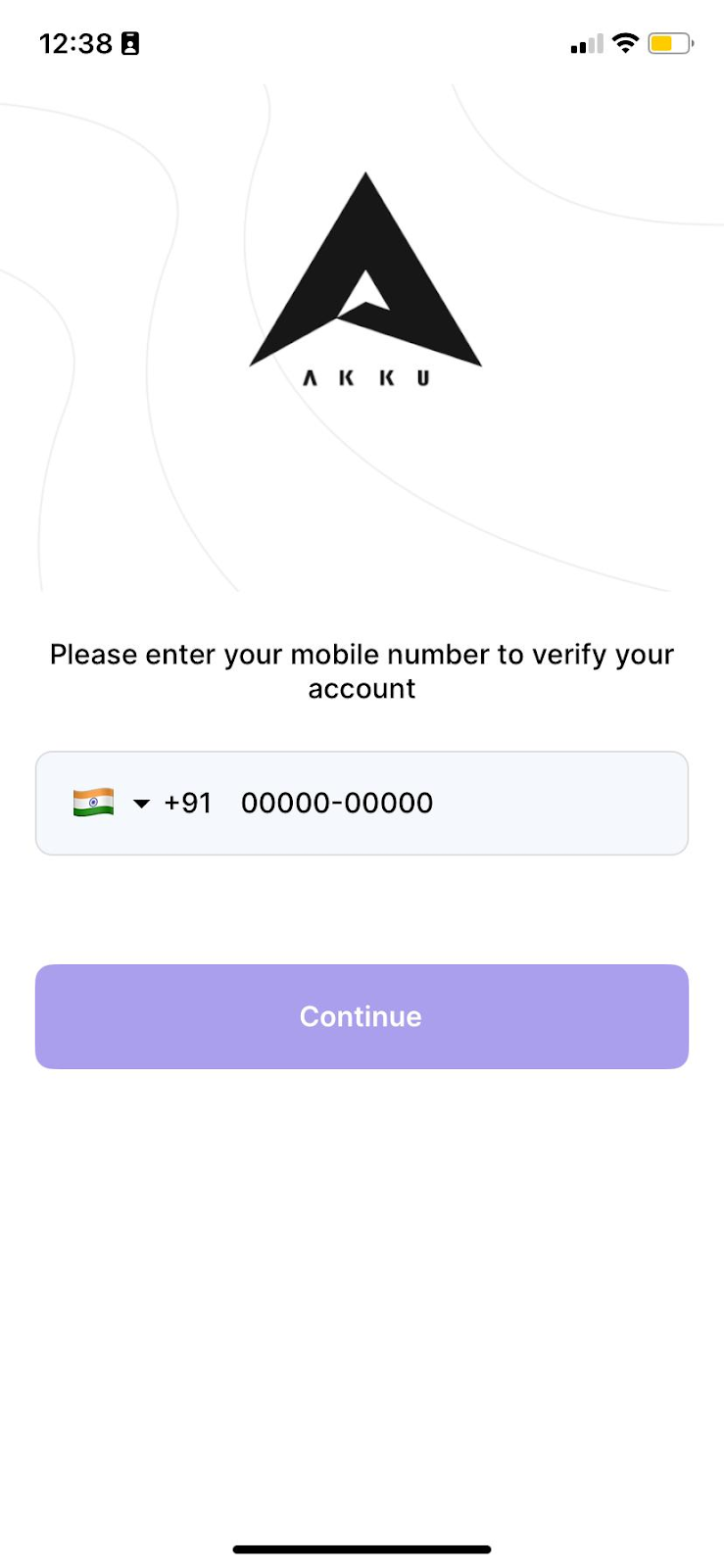Tap the Continue button

pos(362,1016)
